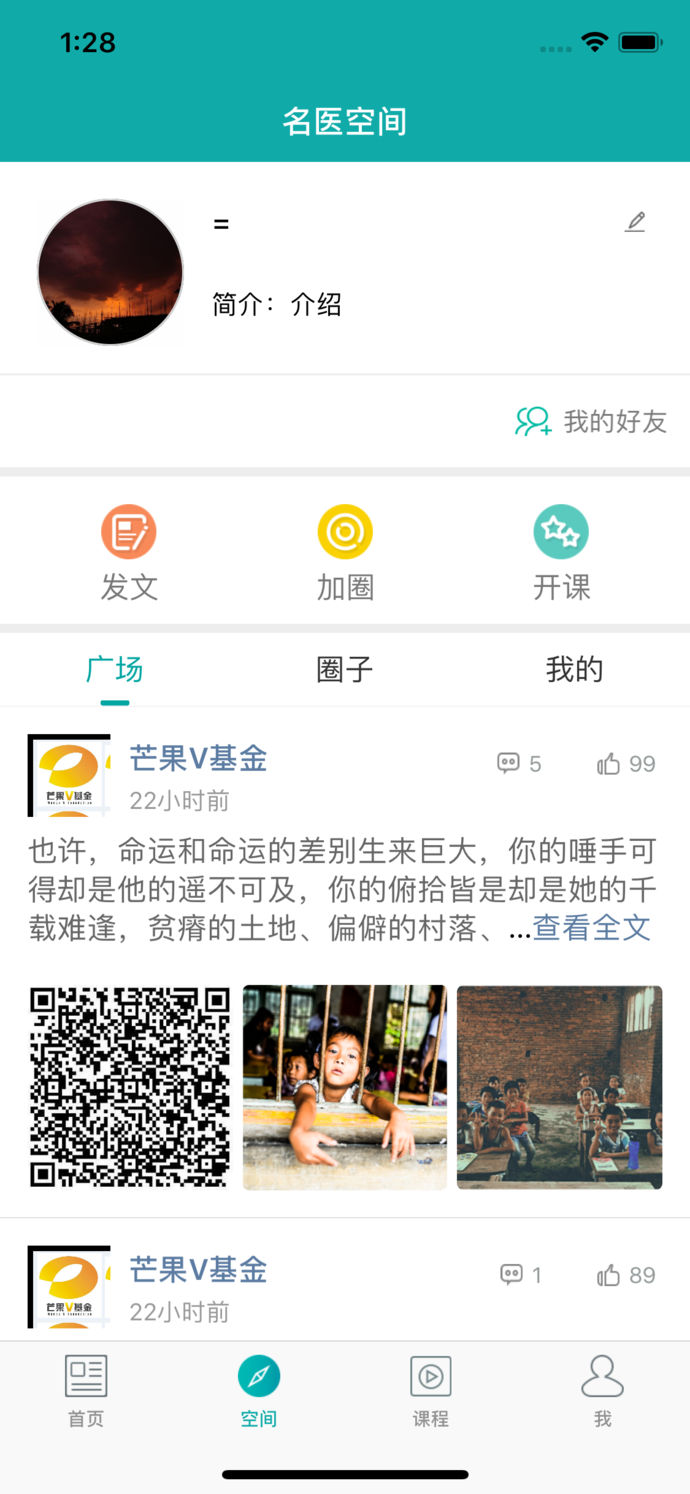
Task: Like the post with 89 likes
Action: pos(626,1275)
